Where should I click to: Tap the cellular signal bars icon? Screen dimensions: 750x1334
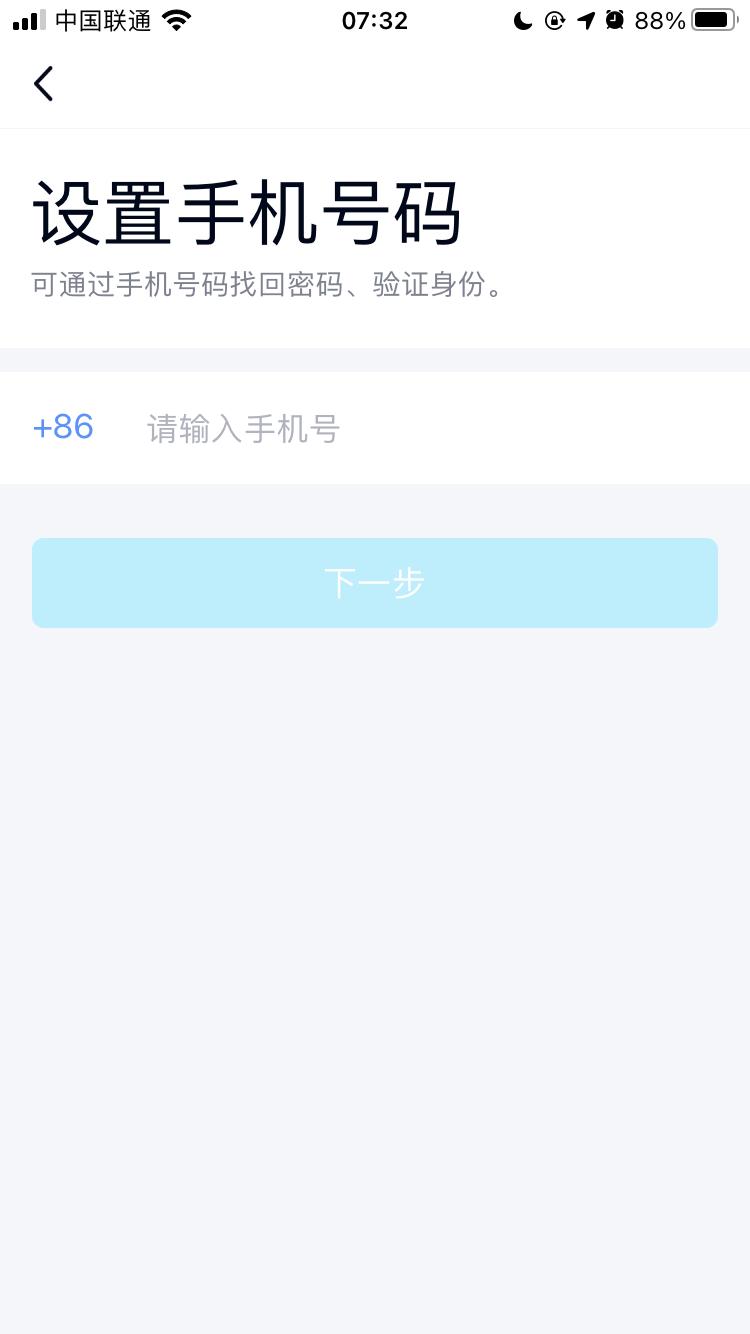tap(25, 19)
